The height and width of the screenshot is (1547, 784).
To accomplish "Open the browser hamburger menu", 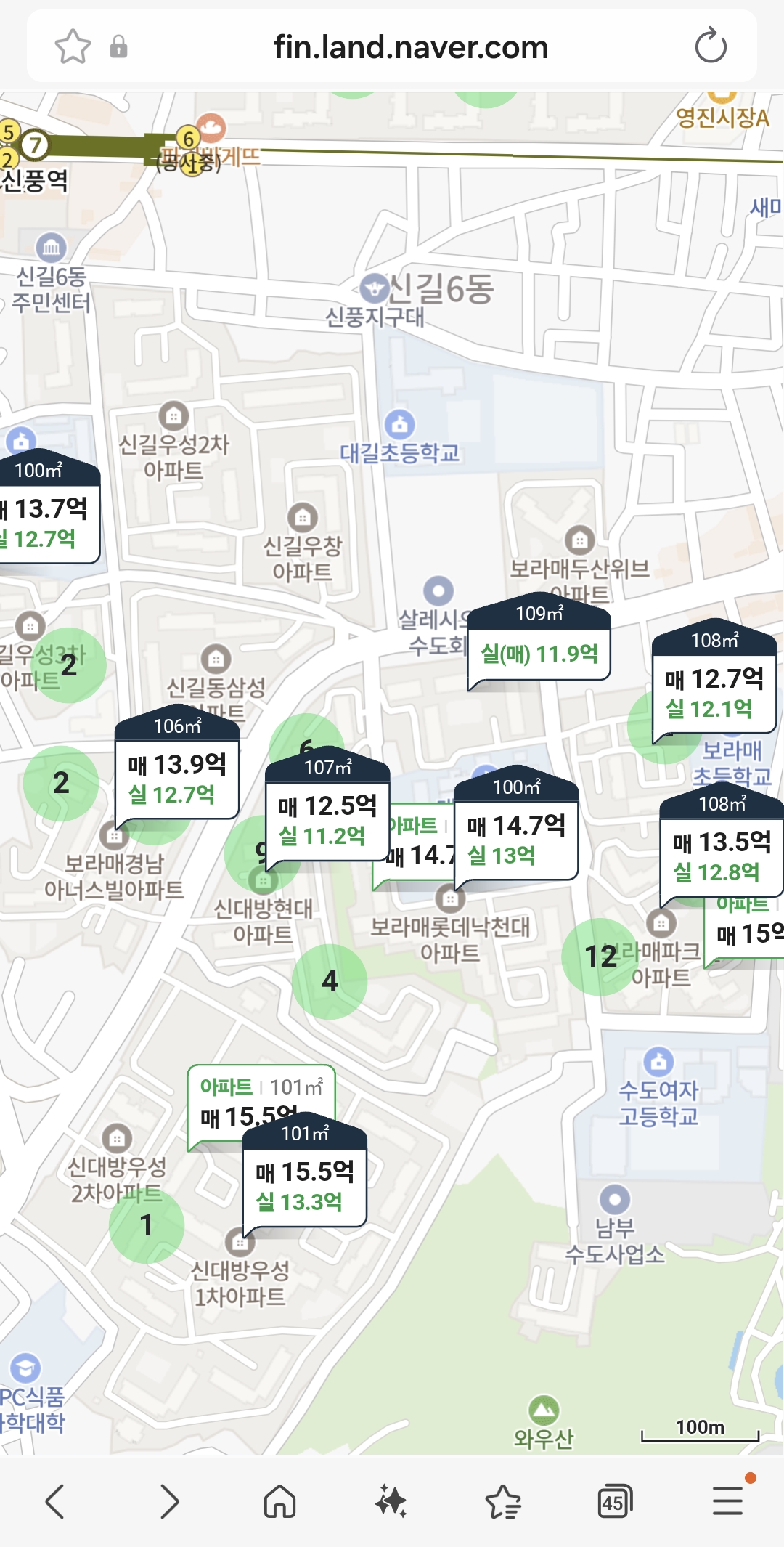I will coord(727,1501).
